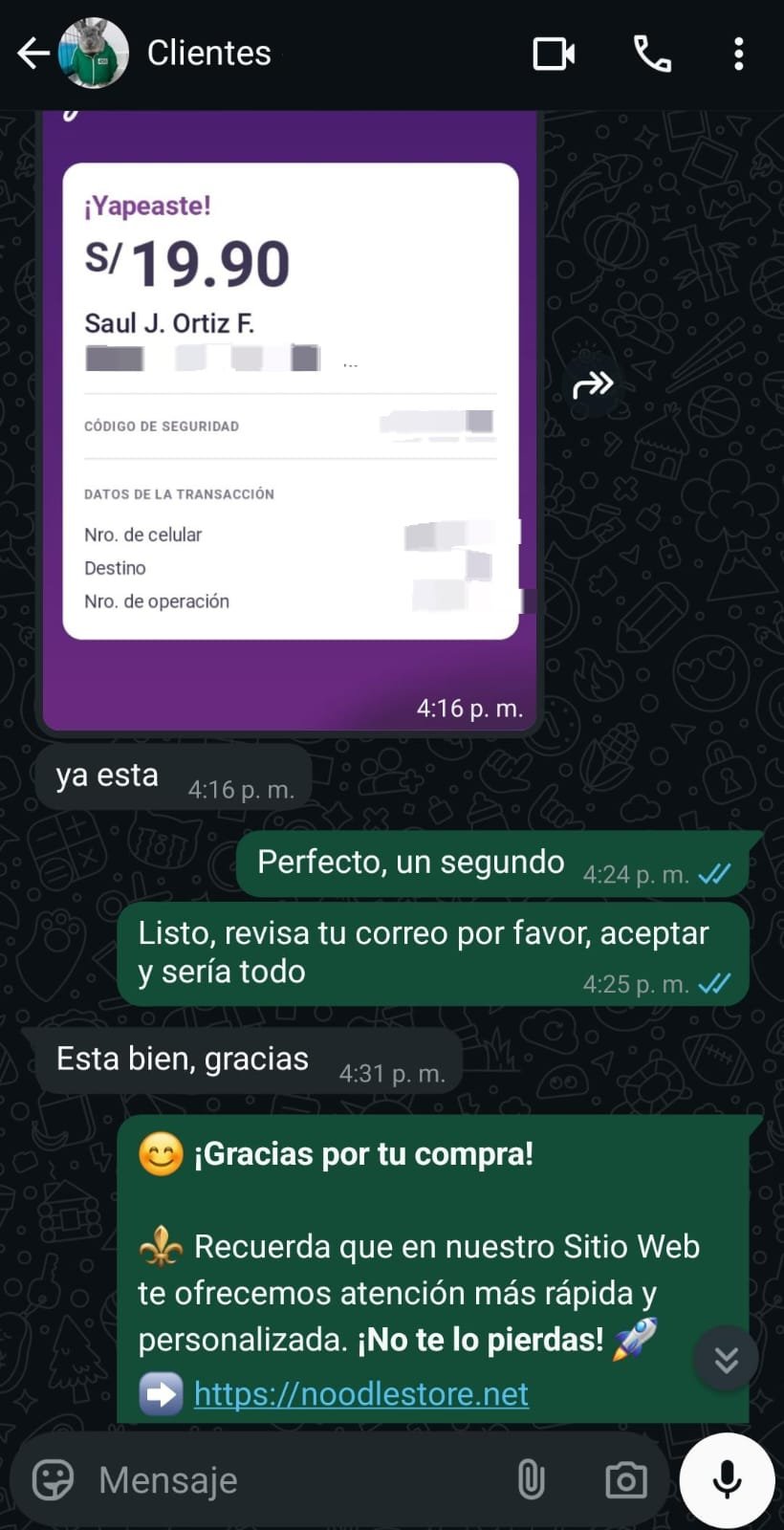Open the Clientes contact info
The height and width of the screenshot is (1530, 784).
(208, 54)
